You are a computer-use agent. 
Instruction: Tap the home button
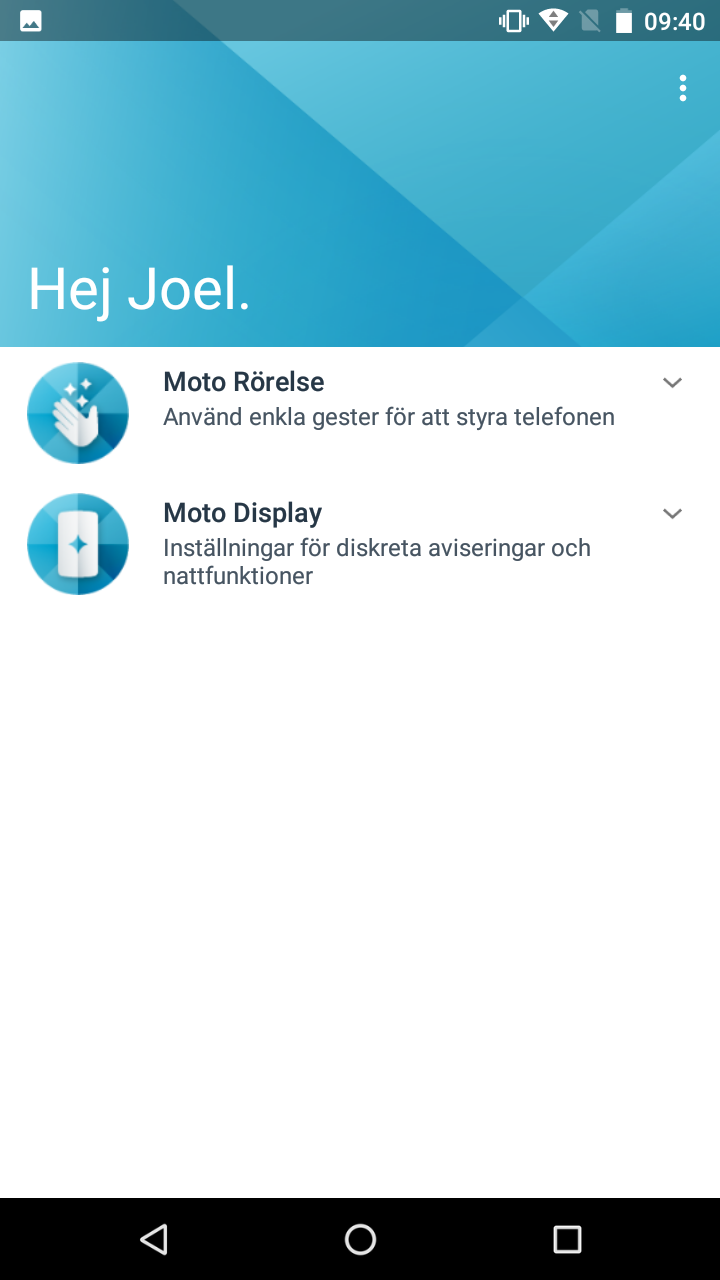pyautogui.click(x=360, y=1240)
